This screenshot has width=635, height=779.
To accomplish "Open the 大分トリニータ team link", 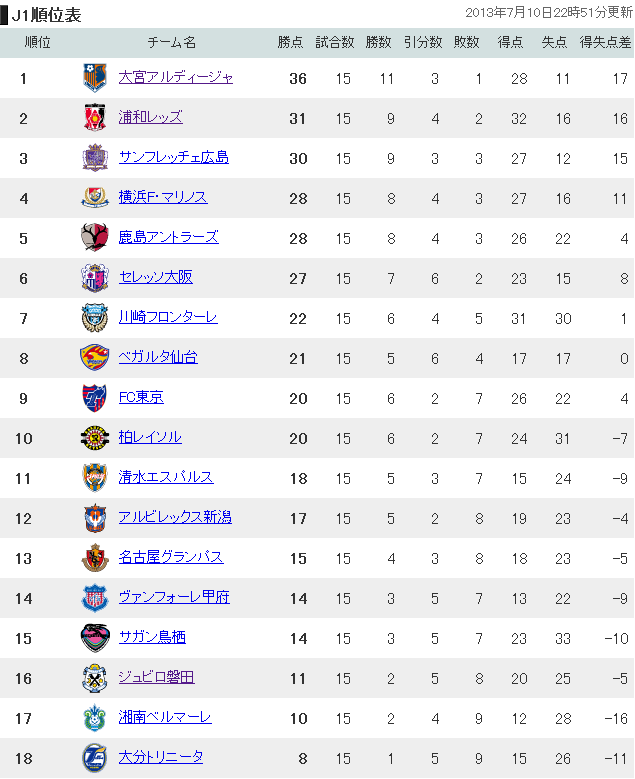I will tap(160, 757).
